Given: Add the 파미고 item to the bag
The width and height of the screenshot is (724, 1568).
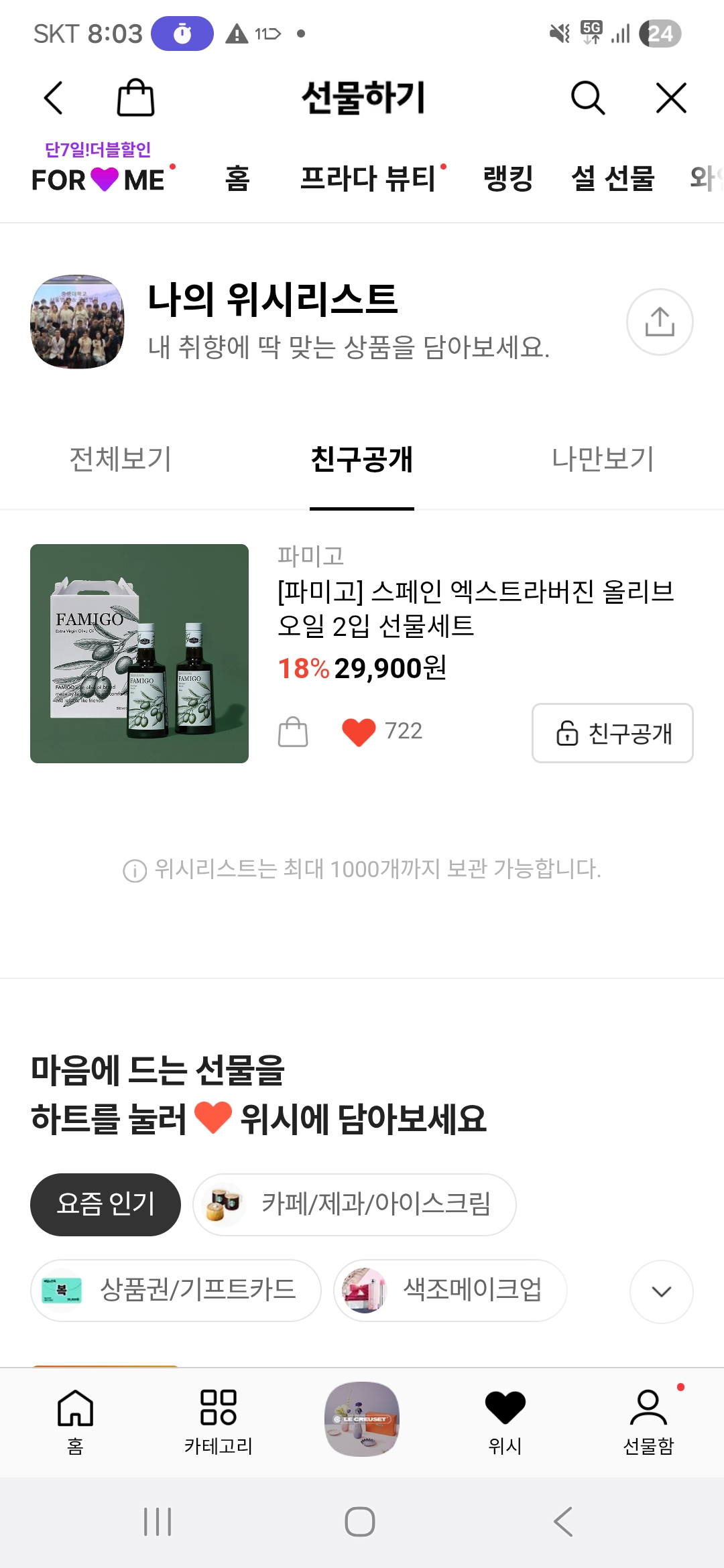Looking at the screenshot, I should pyautogui.click(x=293, y=731).
